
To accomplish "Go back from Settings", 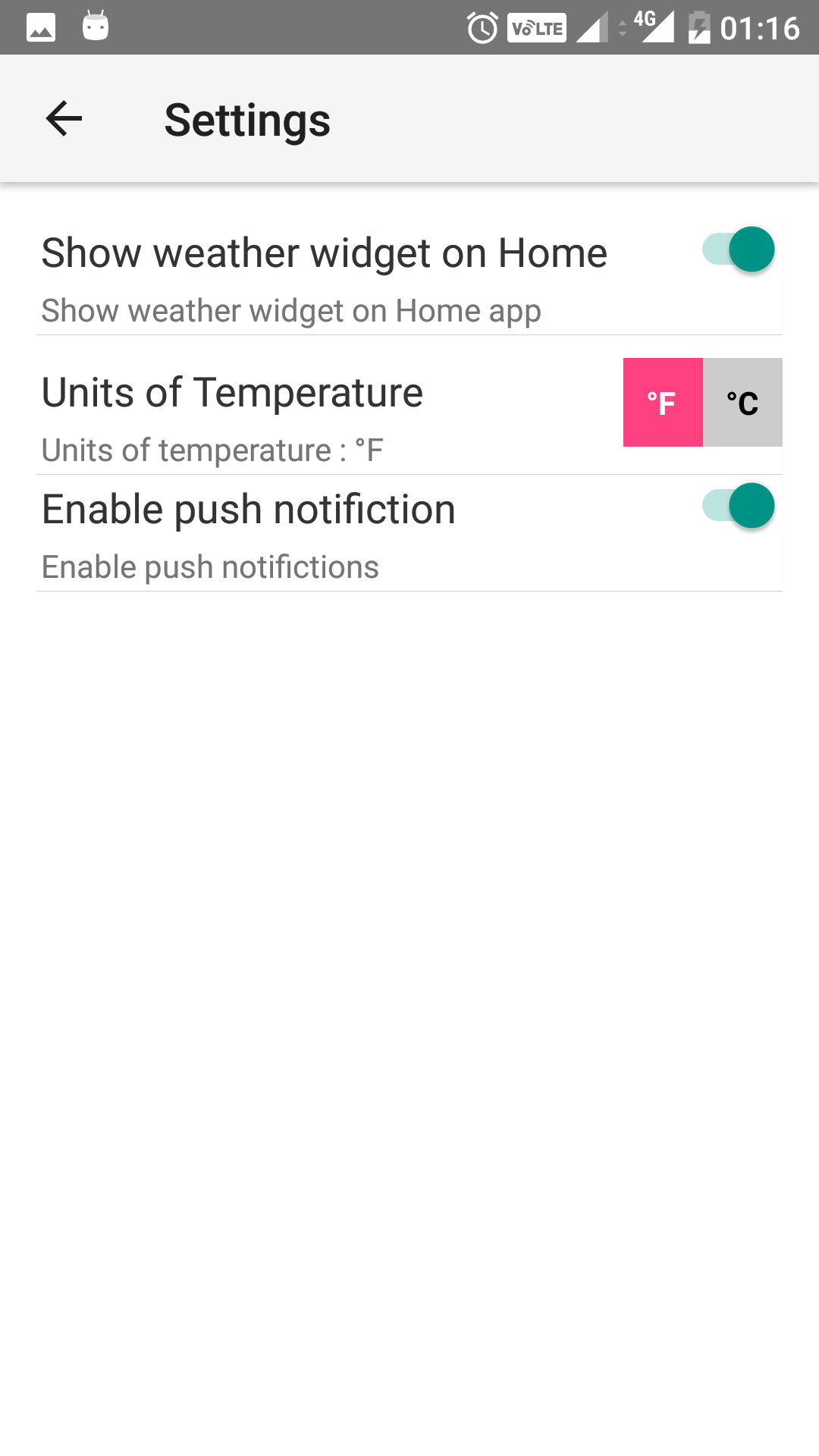I will tap(64, 119).
